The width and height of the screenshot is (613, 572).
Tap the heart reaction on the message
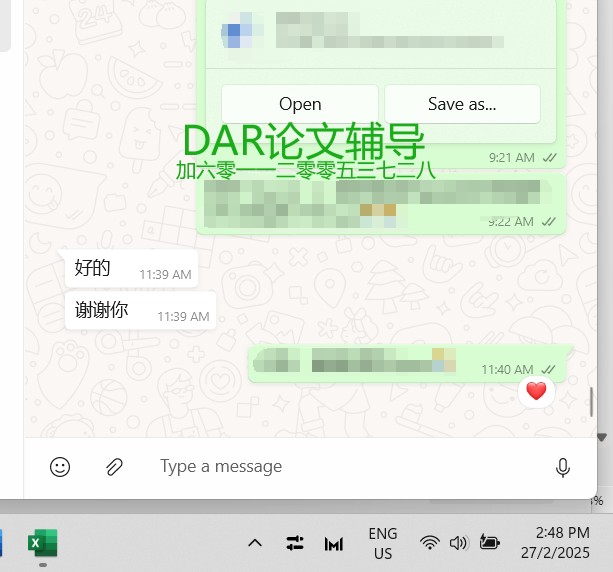tap(536, 391)
